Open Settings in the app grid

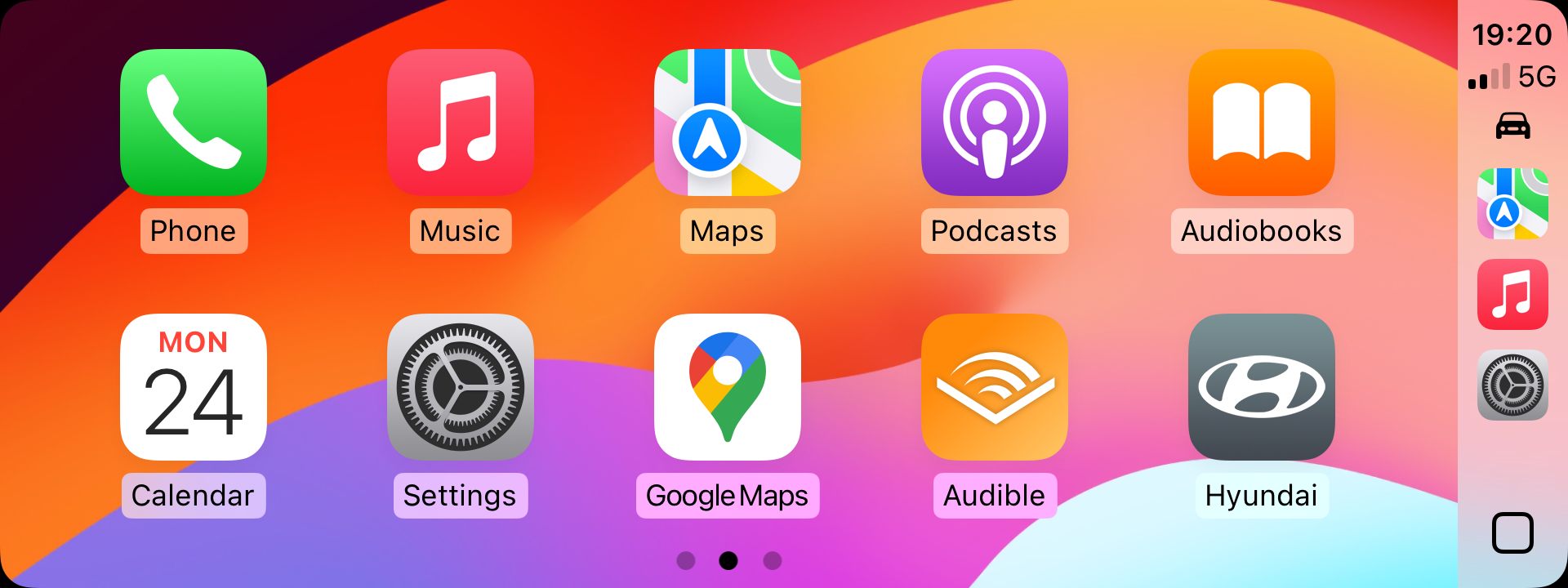coord(461,387)
